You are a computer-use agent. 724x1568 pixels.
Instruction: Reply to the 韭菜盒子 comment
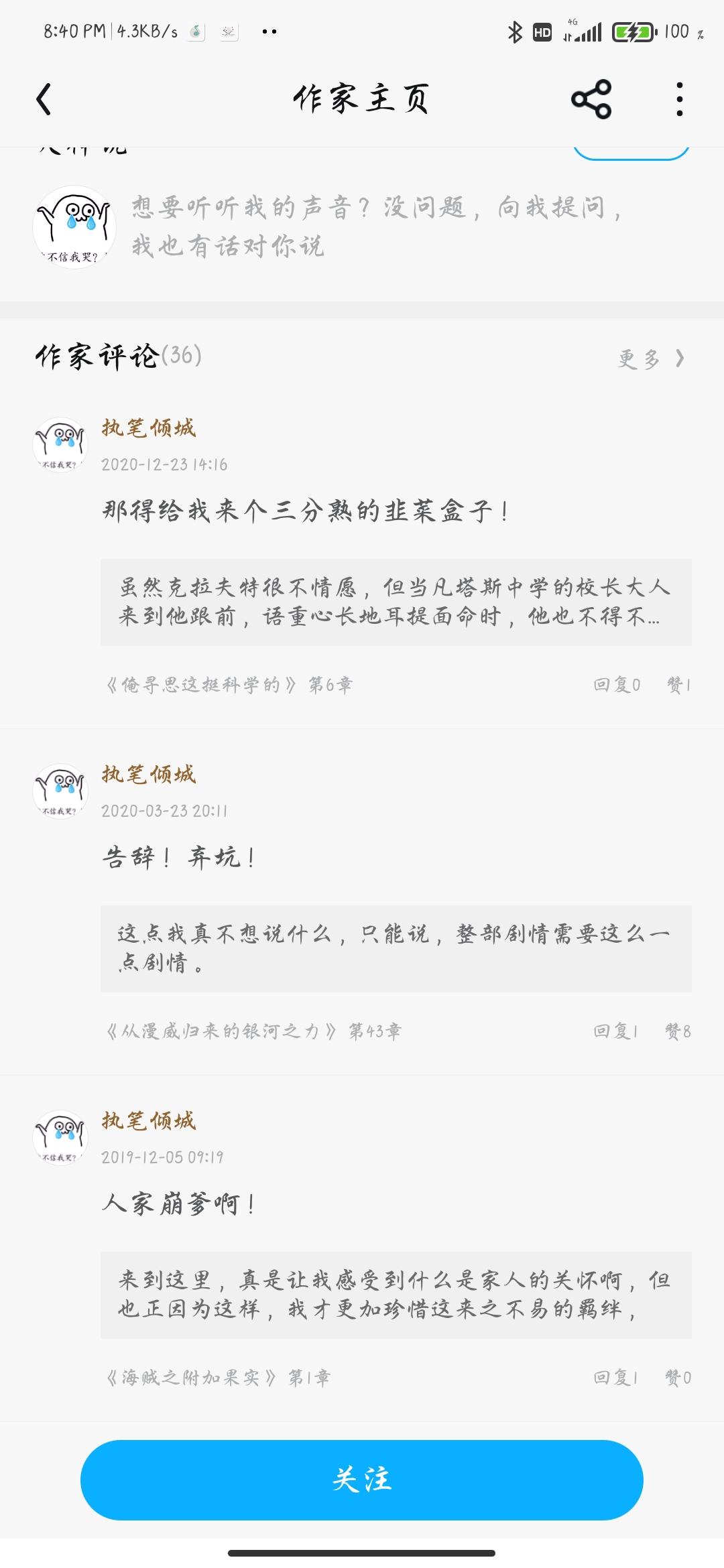click(617, 685)
